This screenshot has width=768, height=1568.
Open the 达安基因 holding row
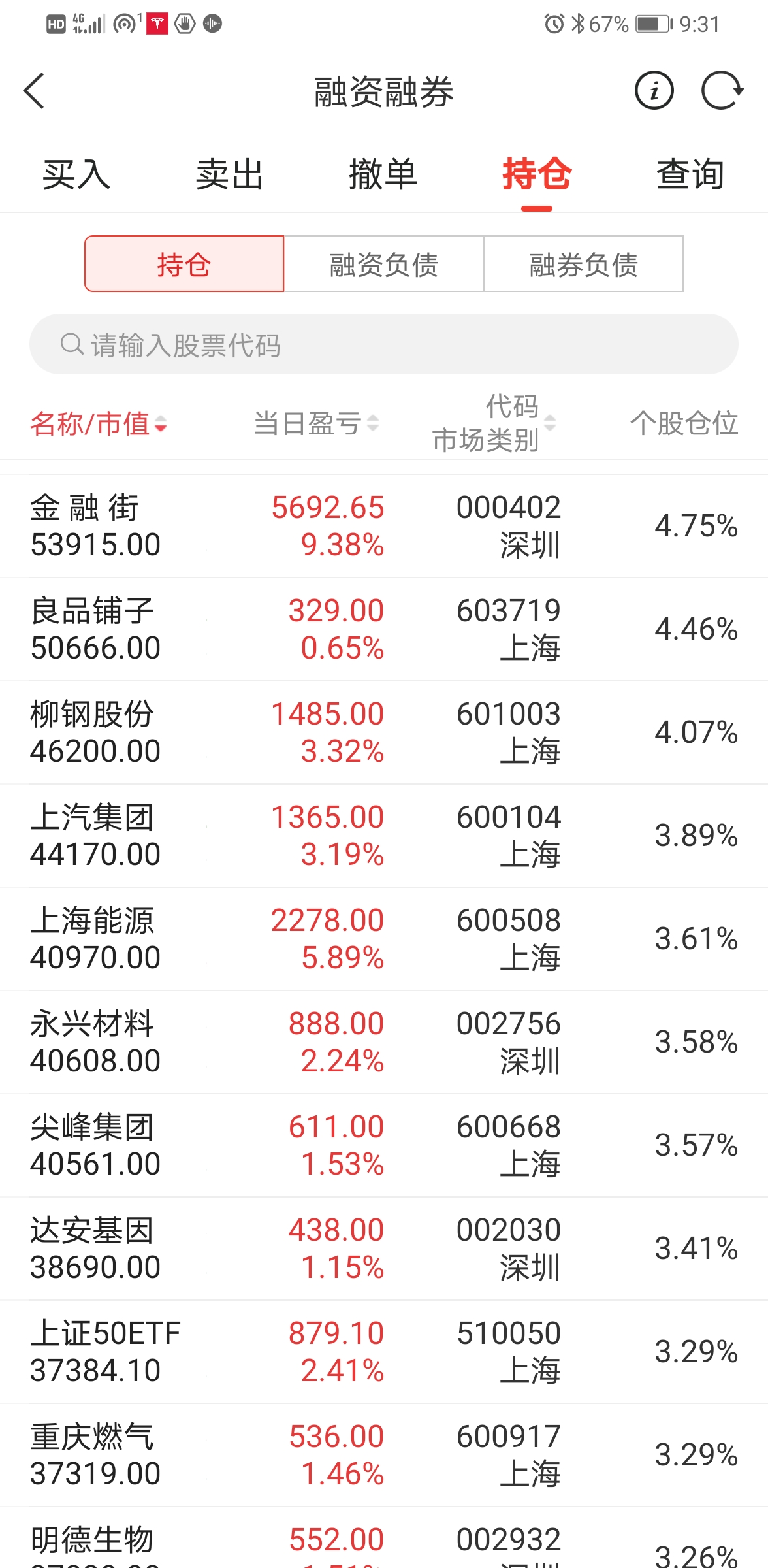click(x=384, y=1249)
